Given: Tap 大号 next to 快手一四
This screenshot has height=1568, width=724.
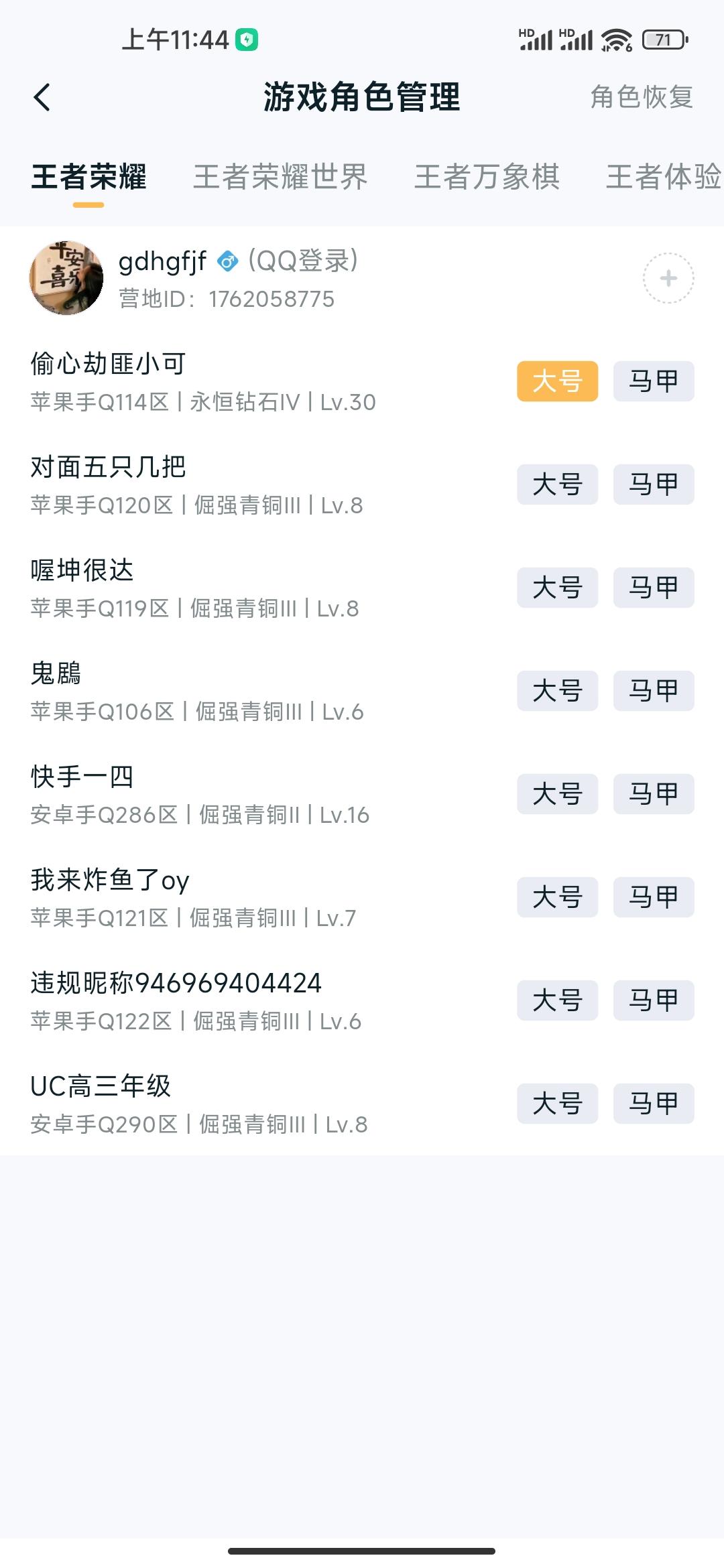Looking at the screenshot, I should (557, 795).
